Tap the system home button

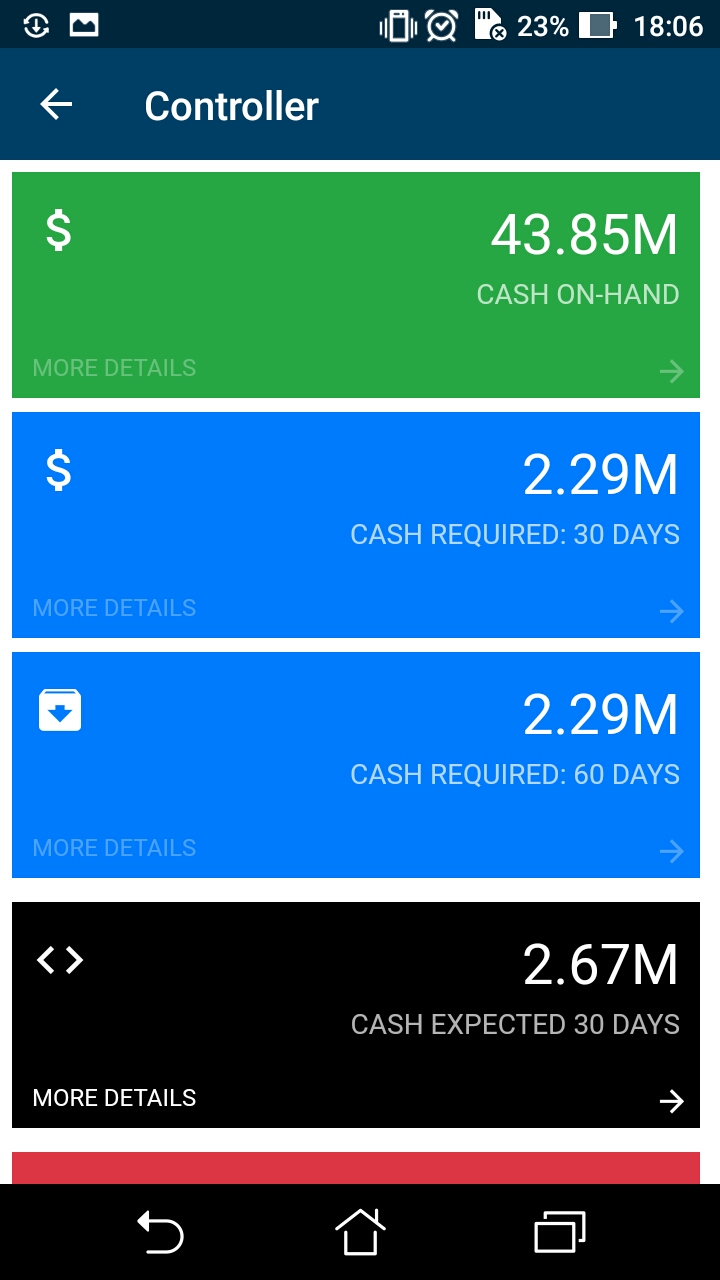pyautogui.click(x=360, y=1232)
